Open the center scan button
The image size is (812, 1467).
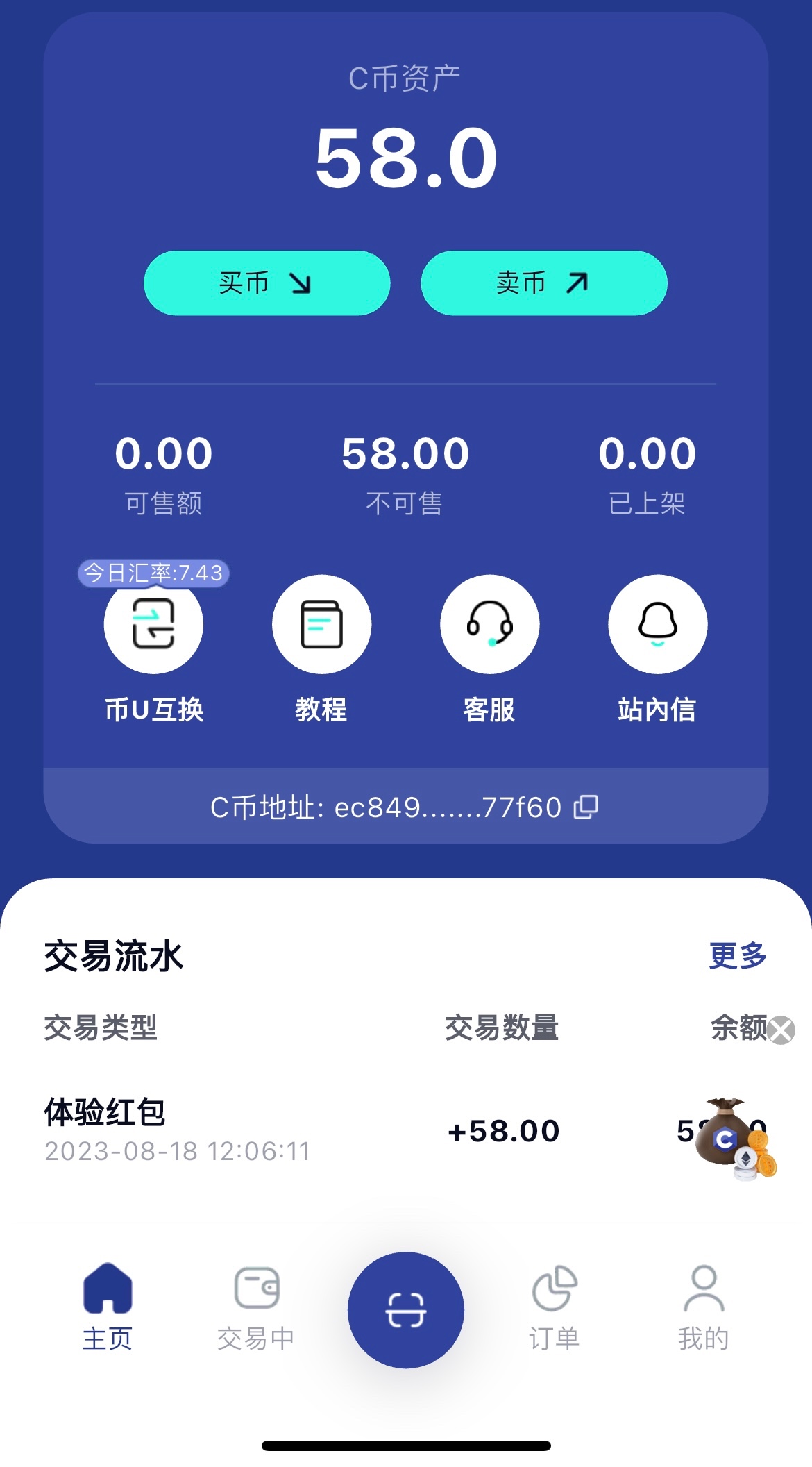406,1309
